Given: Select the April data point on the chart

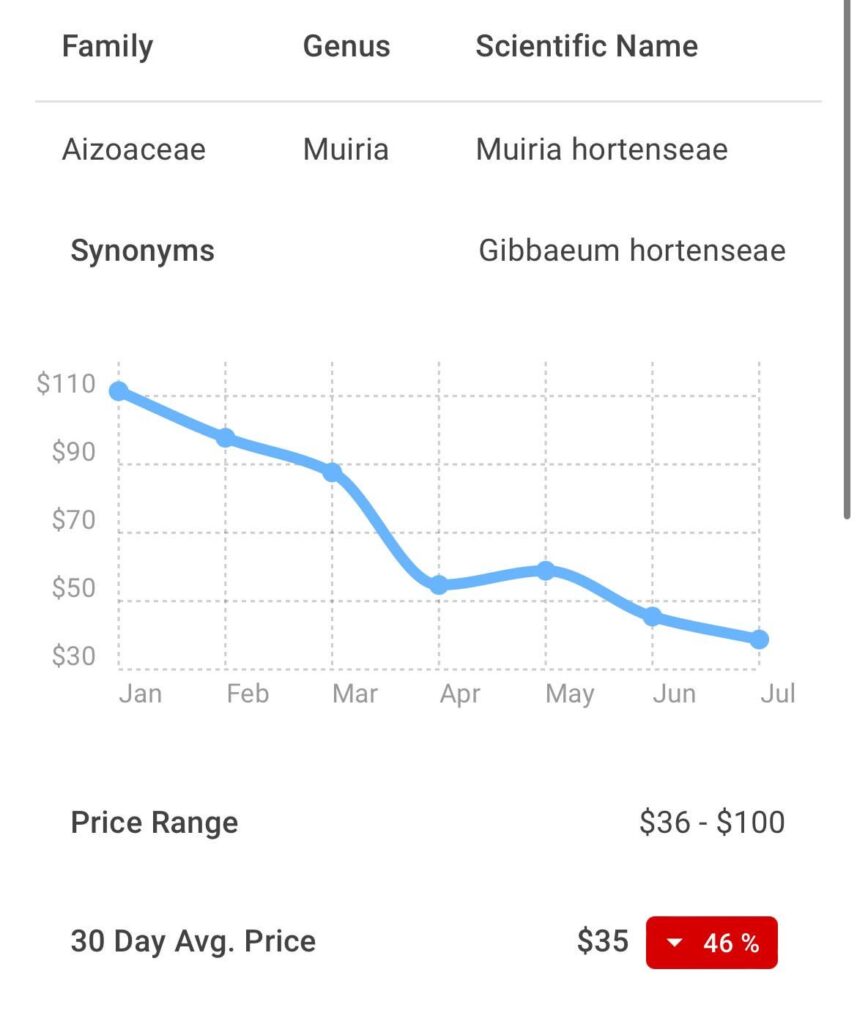Looking at the screenshot, I should [438, 584].
